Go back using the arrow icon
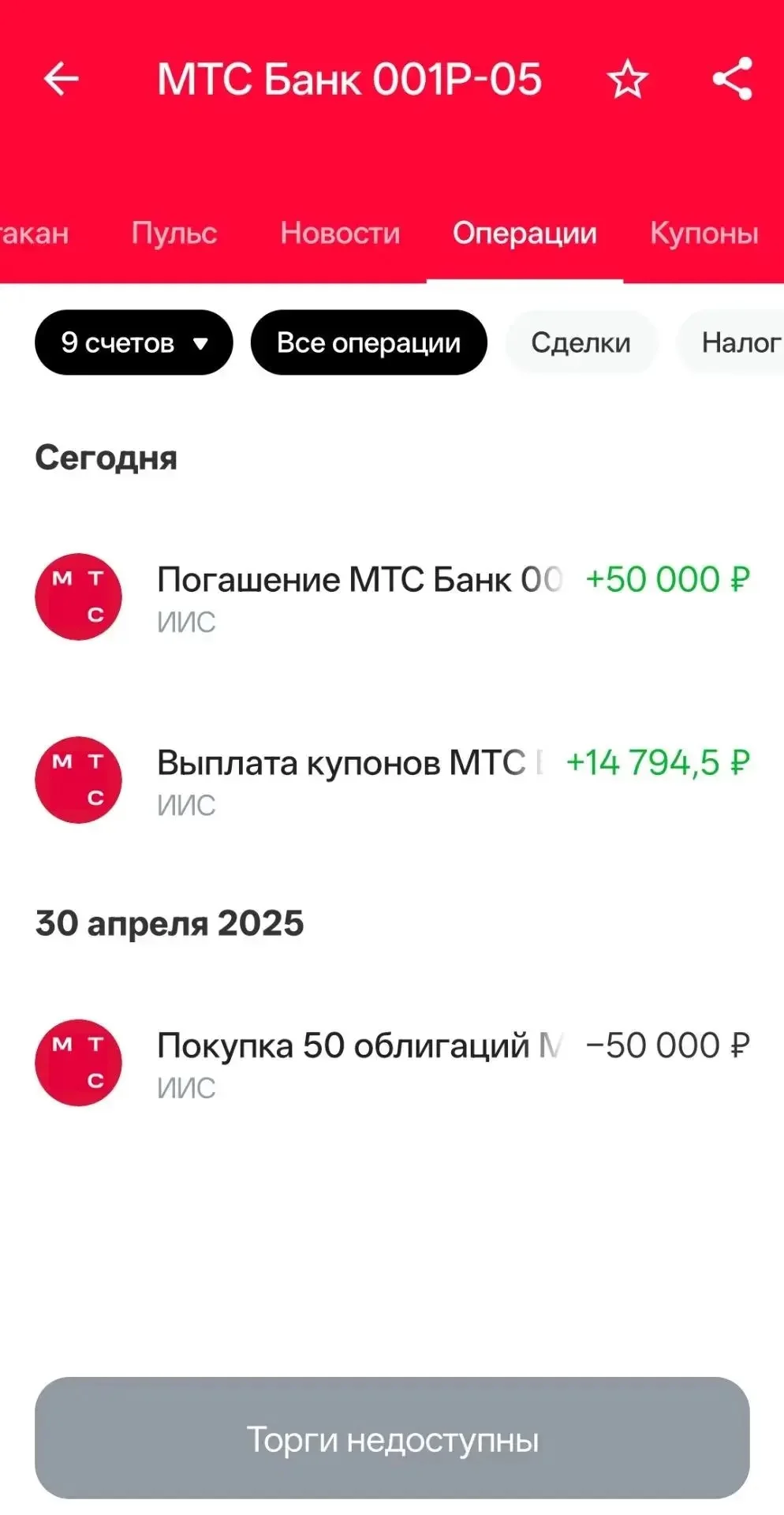Screen dimensions: 784x1515 click(x=61, y=79)
